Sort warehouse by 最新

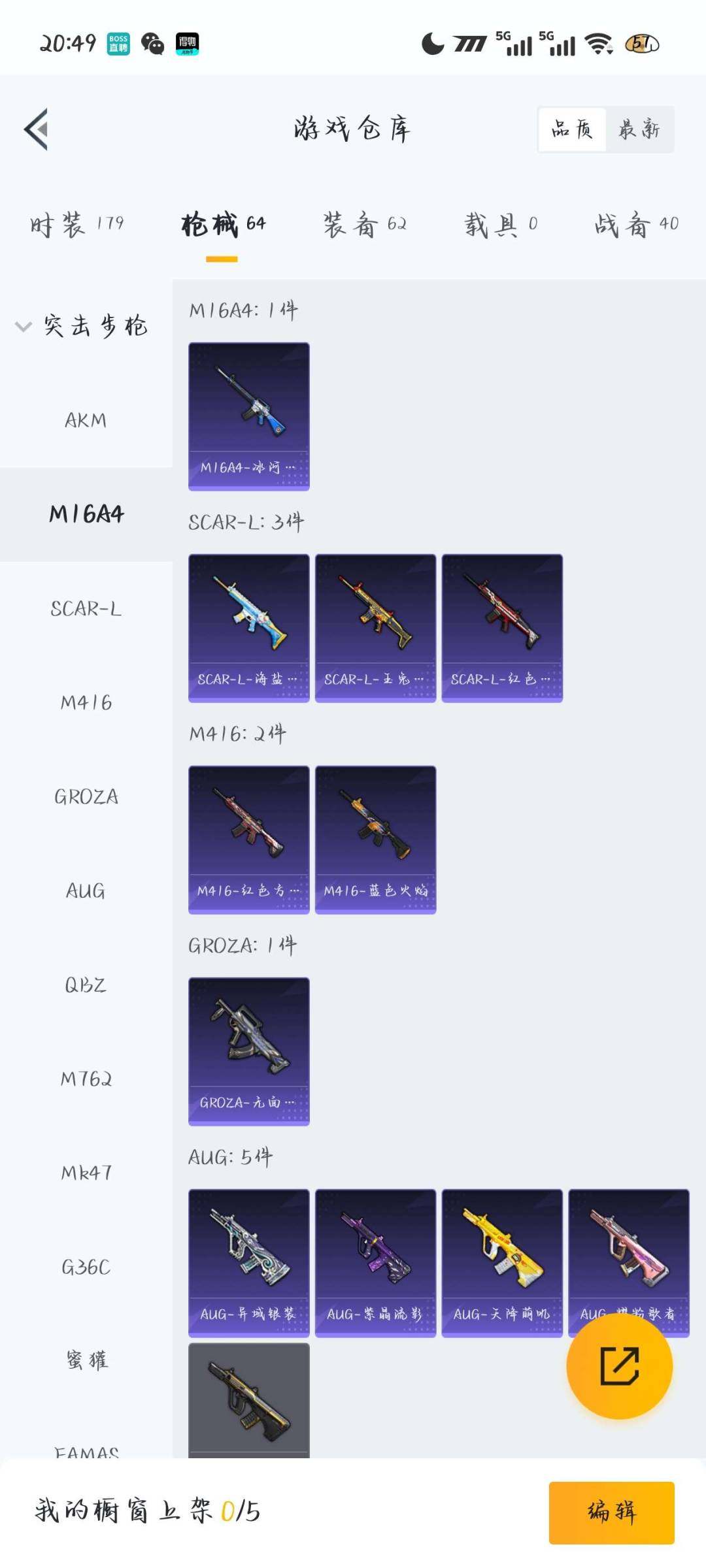coord(639,129)
